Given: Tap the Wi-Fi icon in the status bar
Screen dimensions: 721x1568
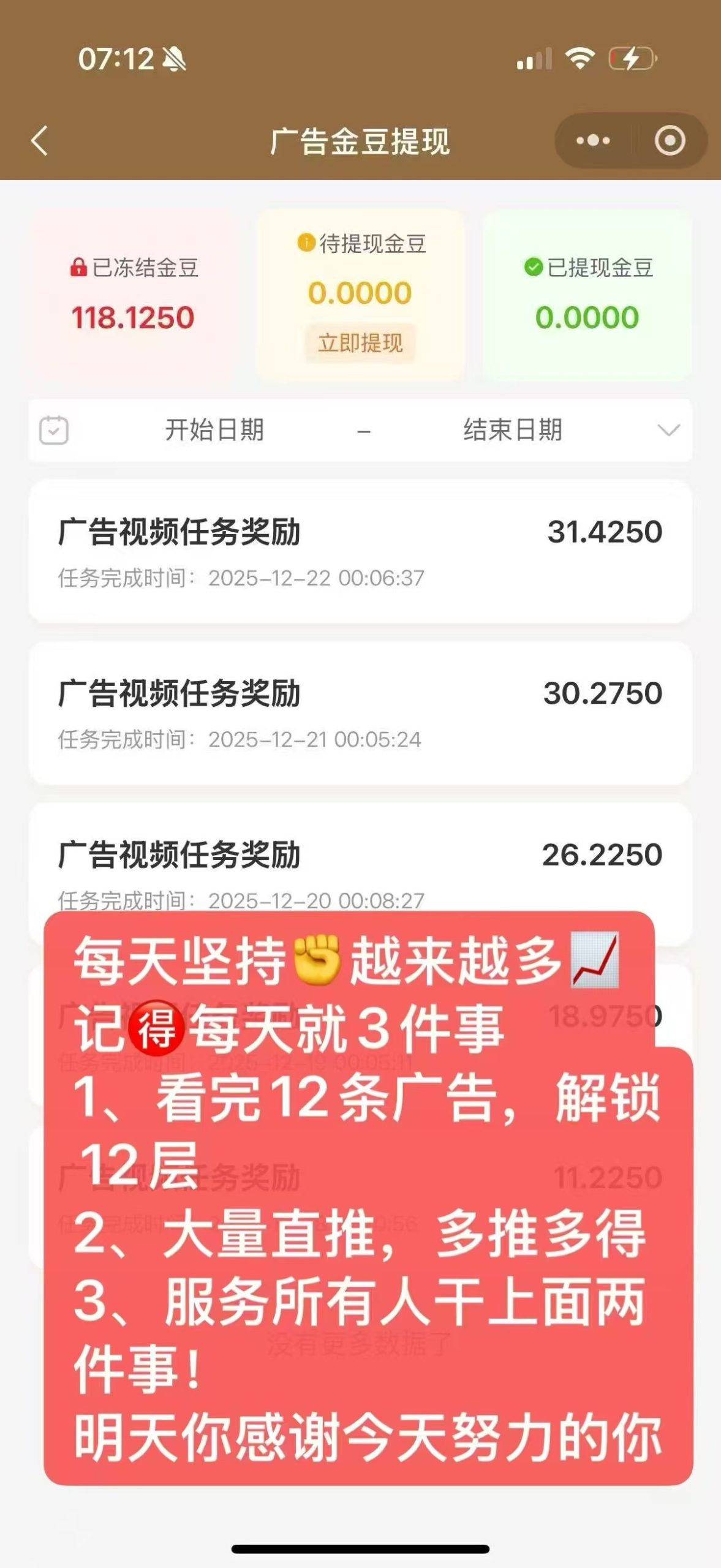Looking at the screenshot, I should [582, 60].
